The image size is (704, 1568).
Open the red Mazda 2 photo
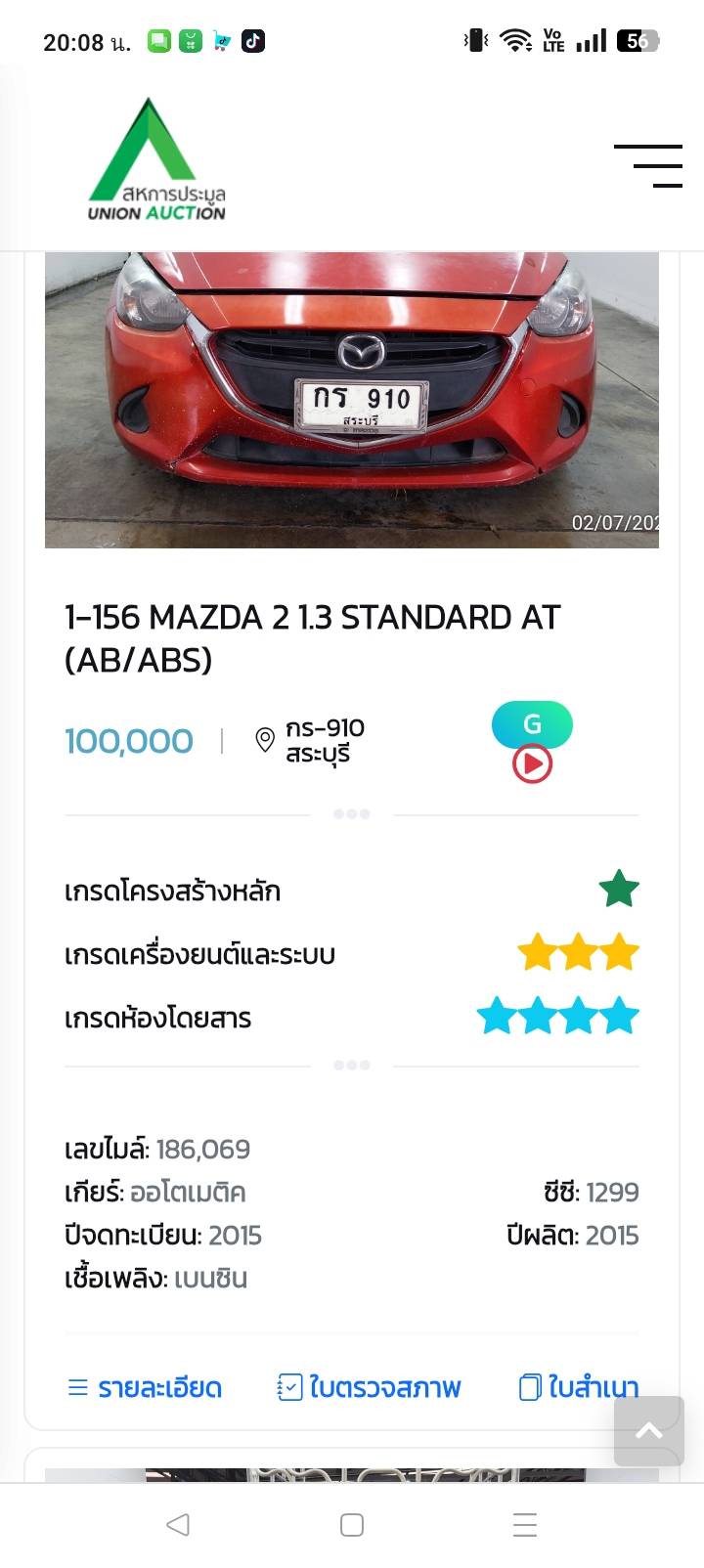click(x=352, y=399)
